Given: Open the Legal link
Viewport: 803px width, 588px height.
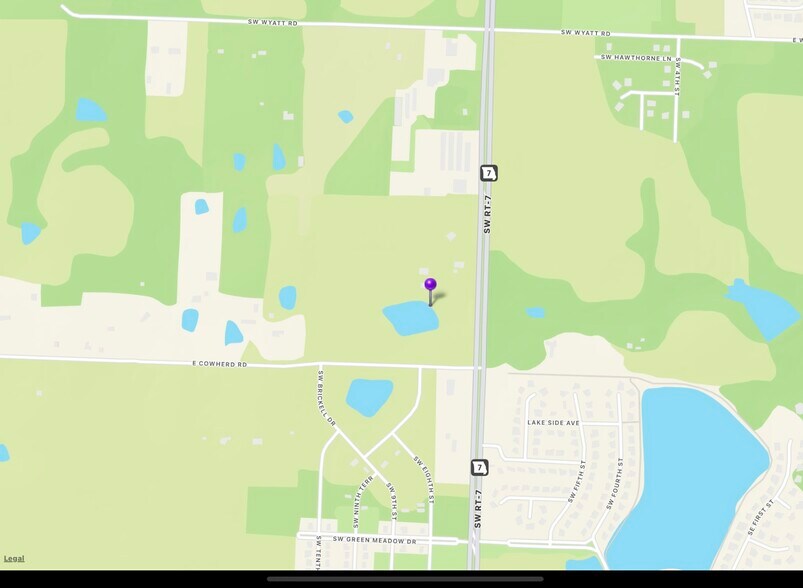Looking at the screenshot, I should point(14,558).
